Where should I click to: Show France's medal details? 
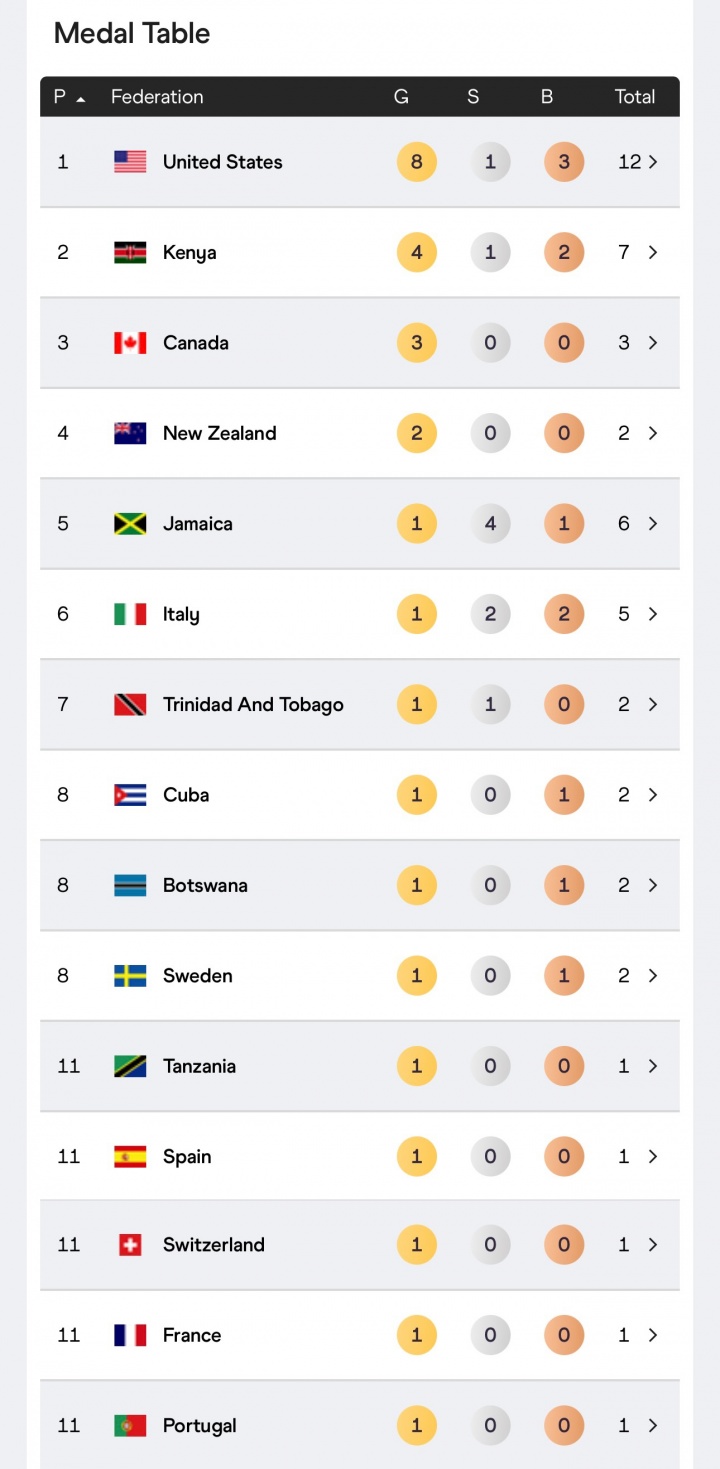pos(360,1335)
